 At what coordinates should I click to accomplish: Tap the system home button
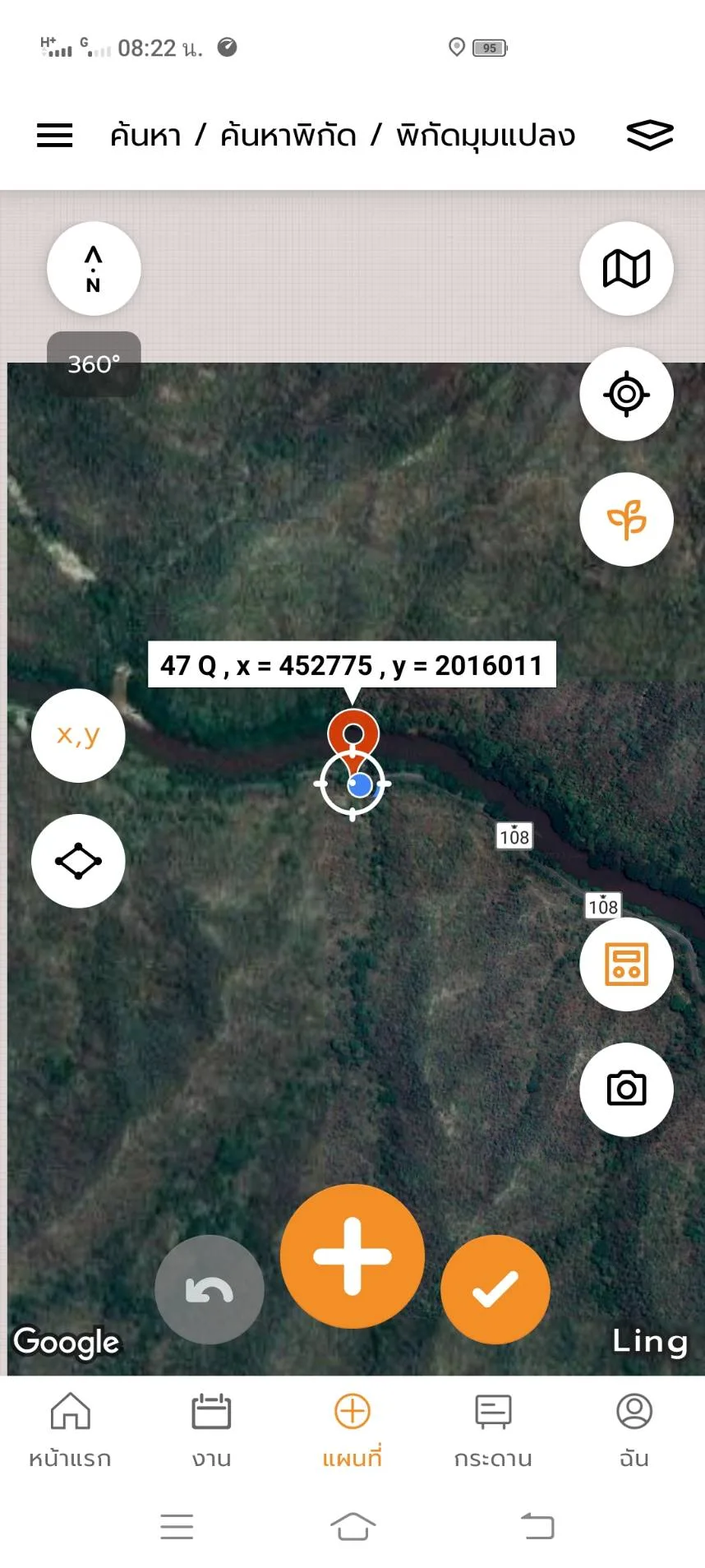352,1526
